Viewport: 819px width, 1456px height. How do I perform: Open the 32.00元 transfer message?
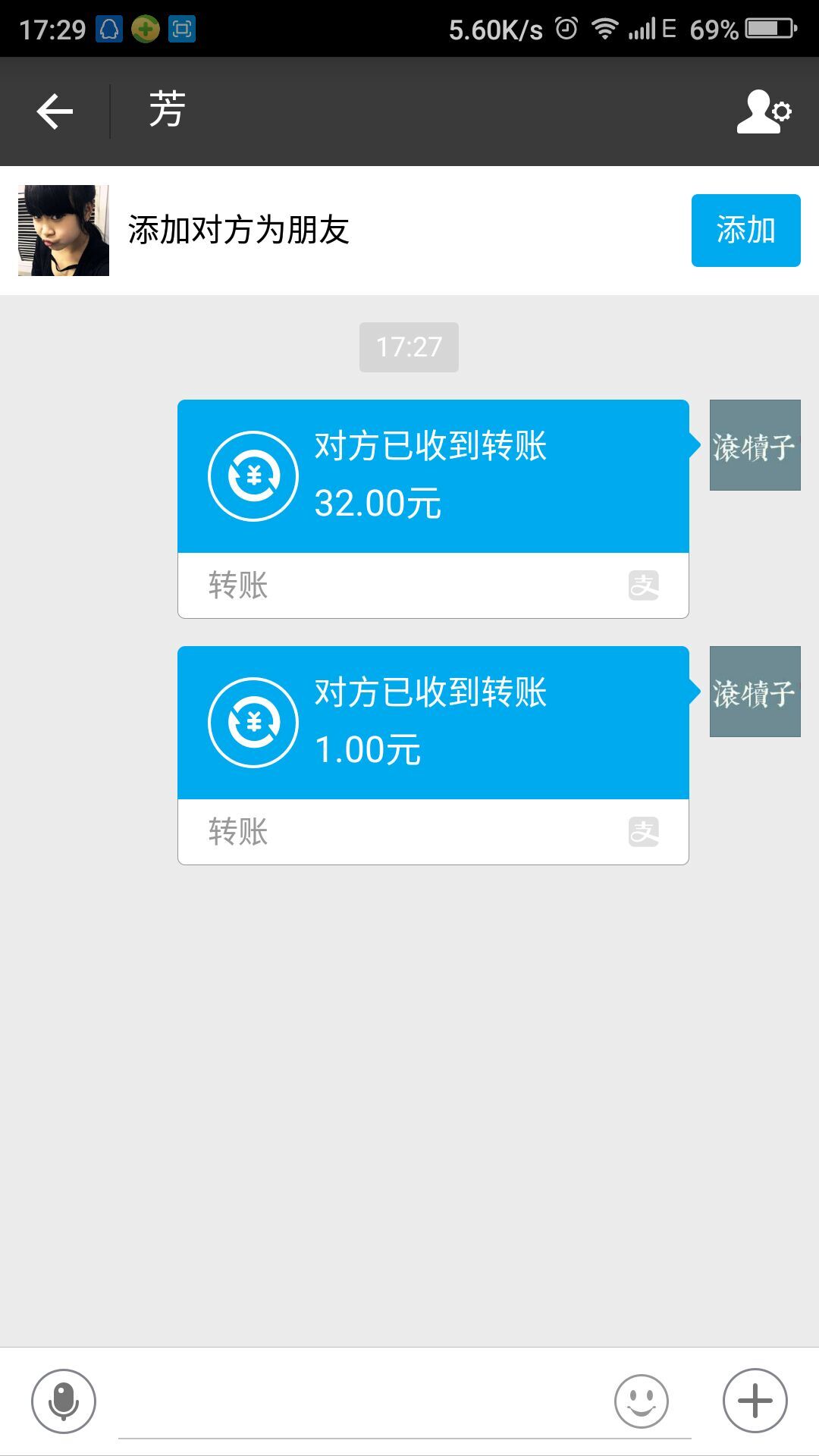click(433, 509)
